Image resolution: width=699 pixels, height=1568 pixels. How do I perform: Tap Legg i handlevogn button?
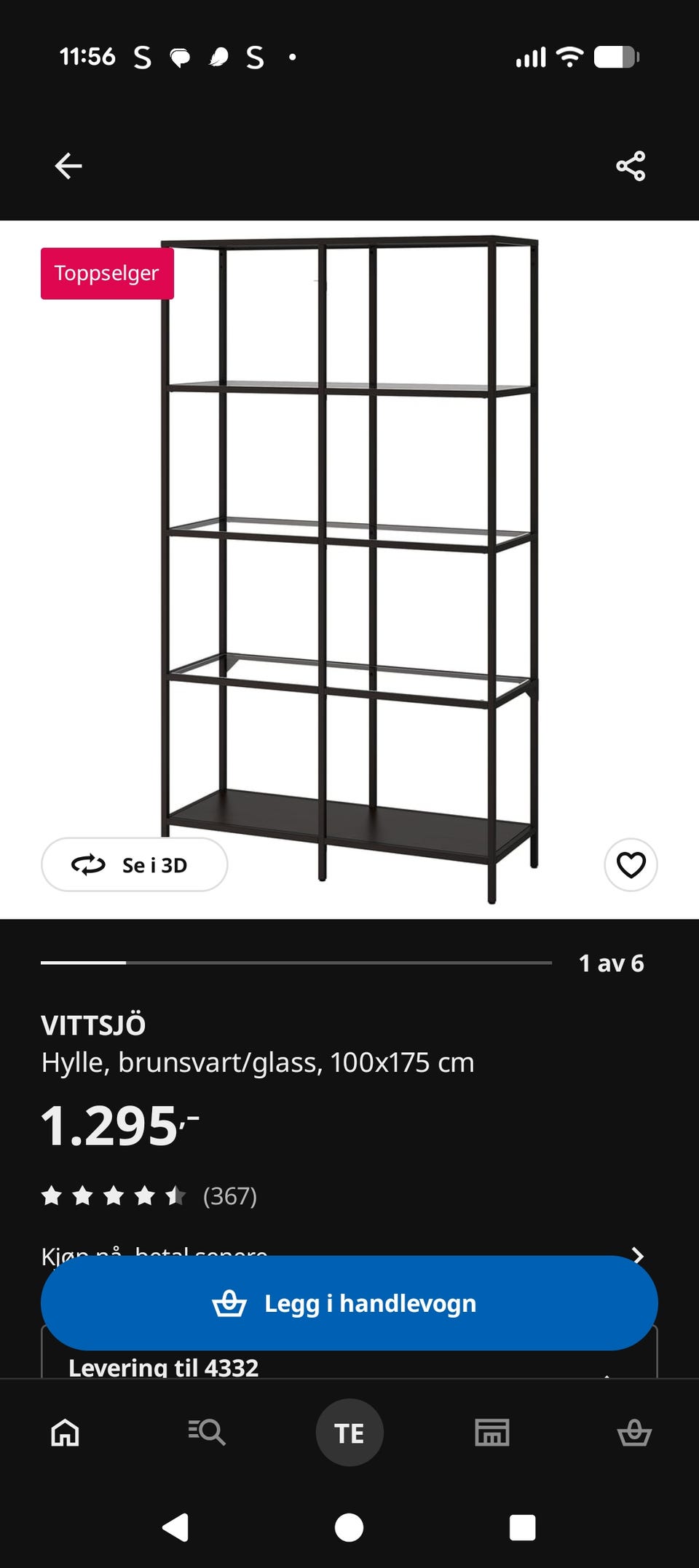click(349, 1302)
